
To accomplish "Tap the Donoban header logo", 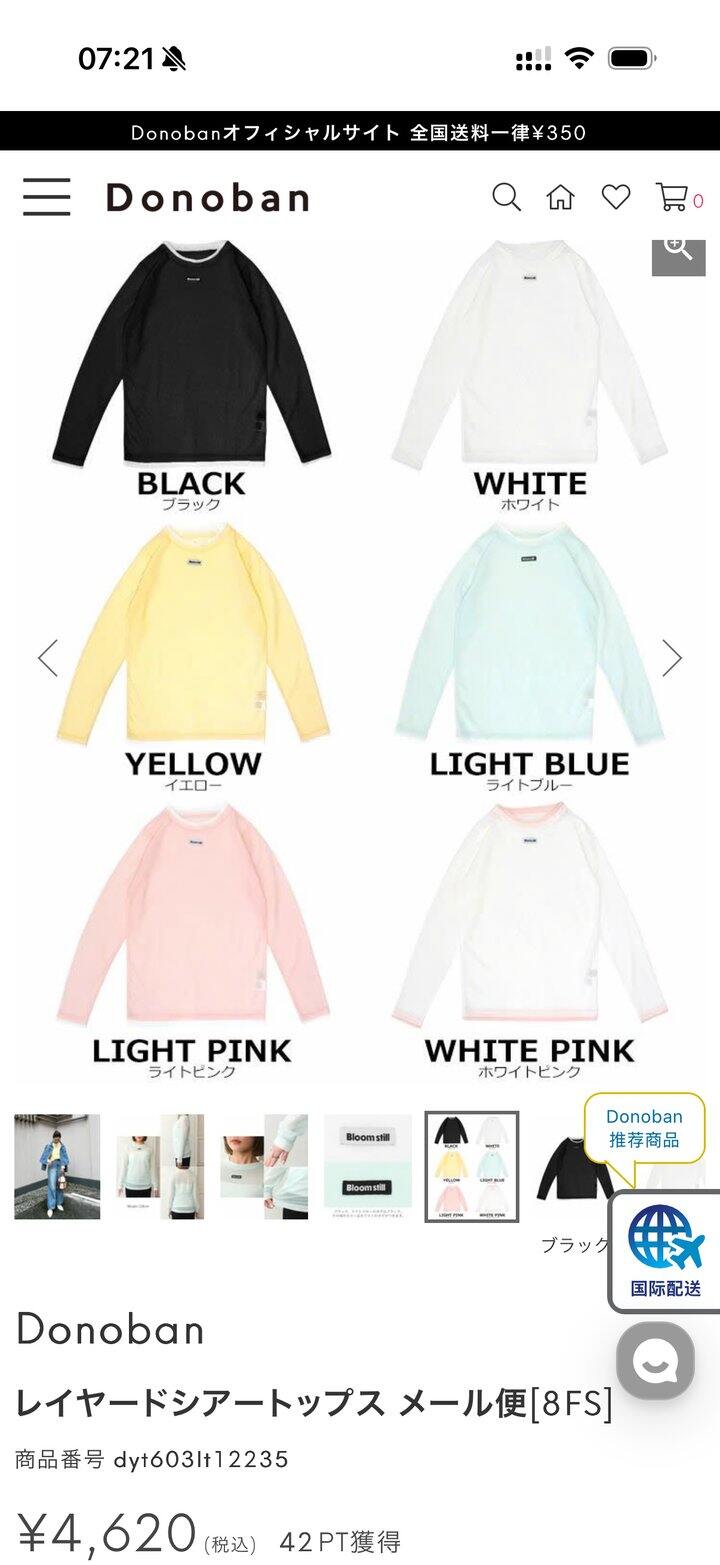I will [x=208, y=197].
